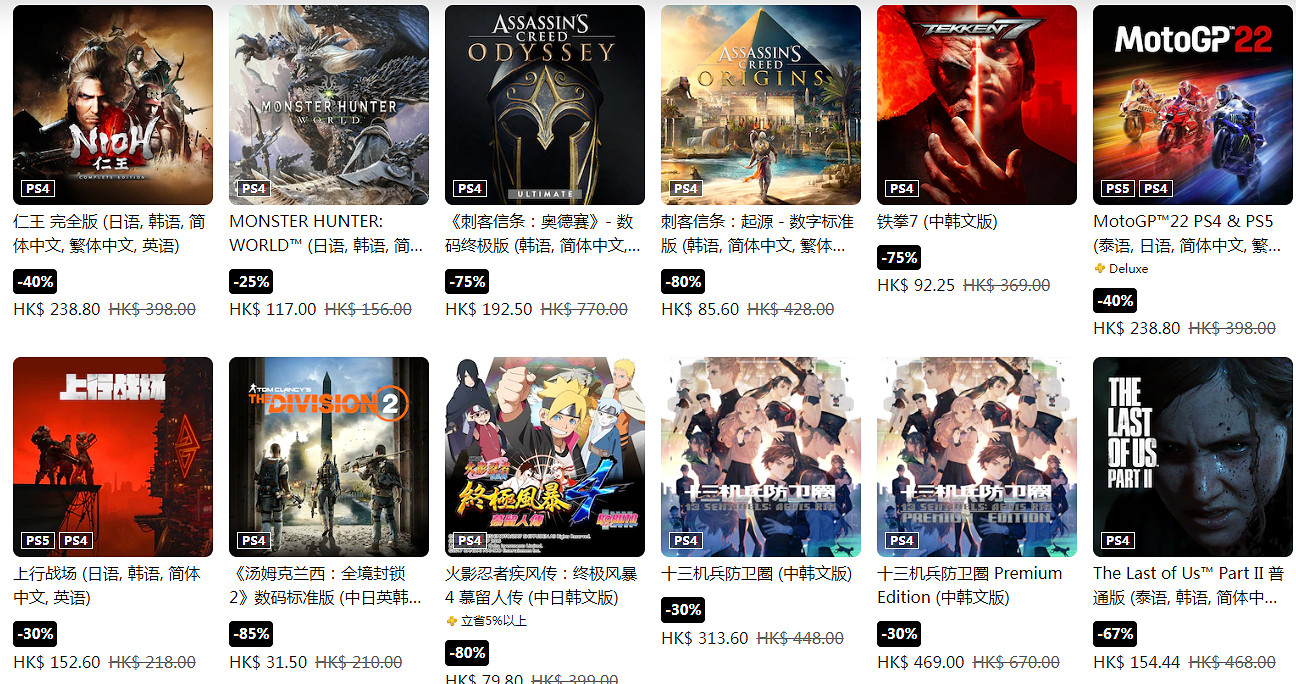1296x684 pixels.
Task: Open the Nioh Complete Edition game card
Action: [x=113, y=105]
